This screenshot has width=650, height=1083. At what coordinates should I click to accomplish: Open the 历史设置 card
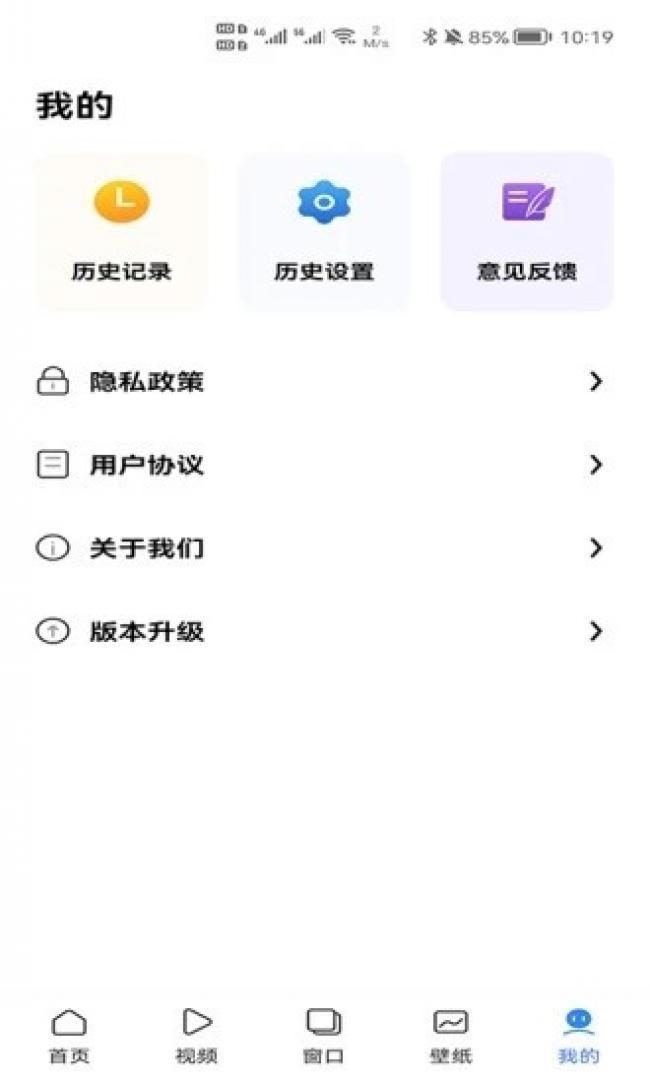324,232
